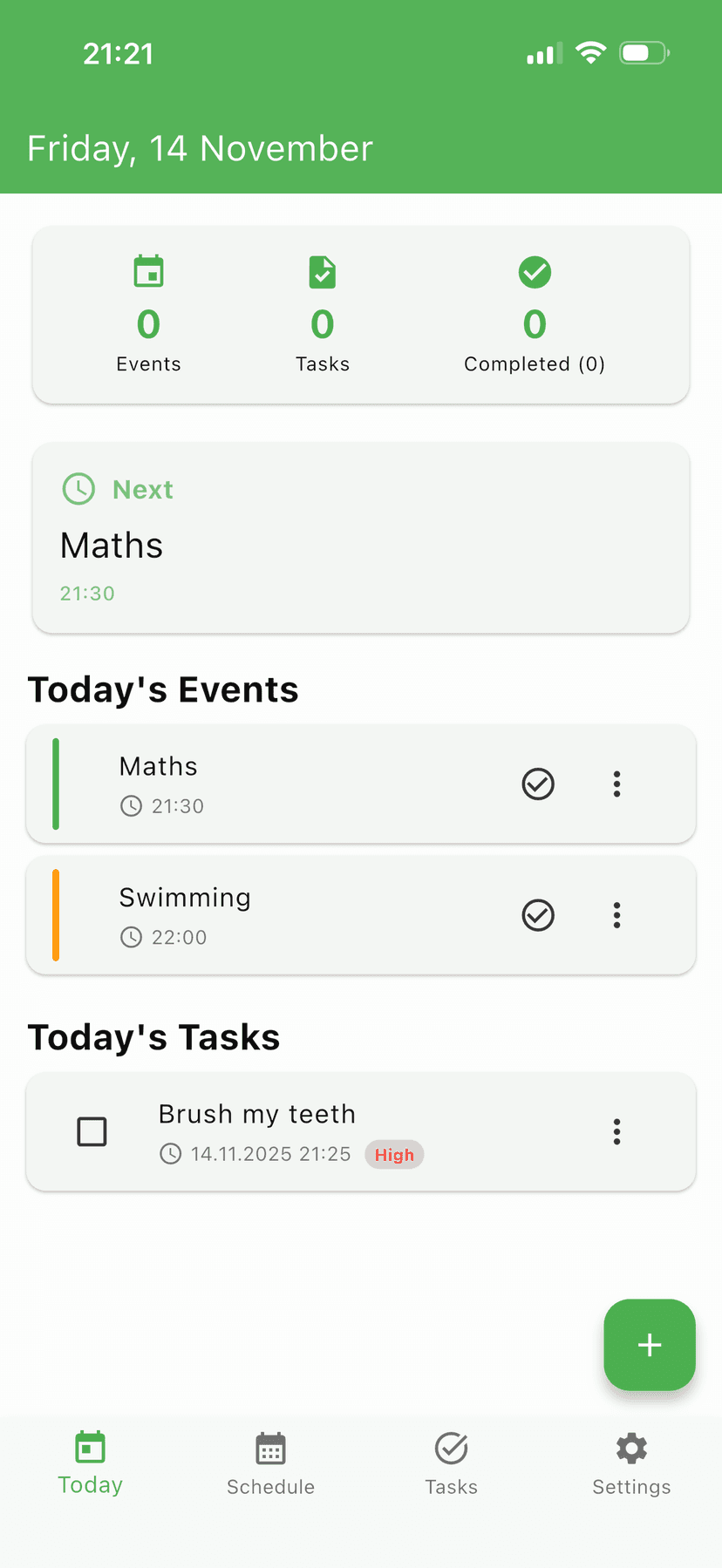Viewport: 722px width, 1568px height.
Task: Click the clock icon next to Next
Action: (78, 489)
